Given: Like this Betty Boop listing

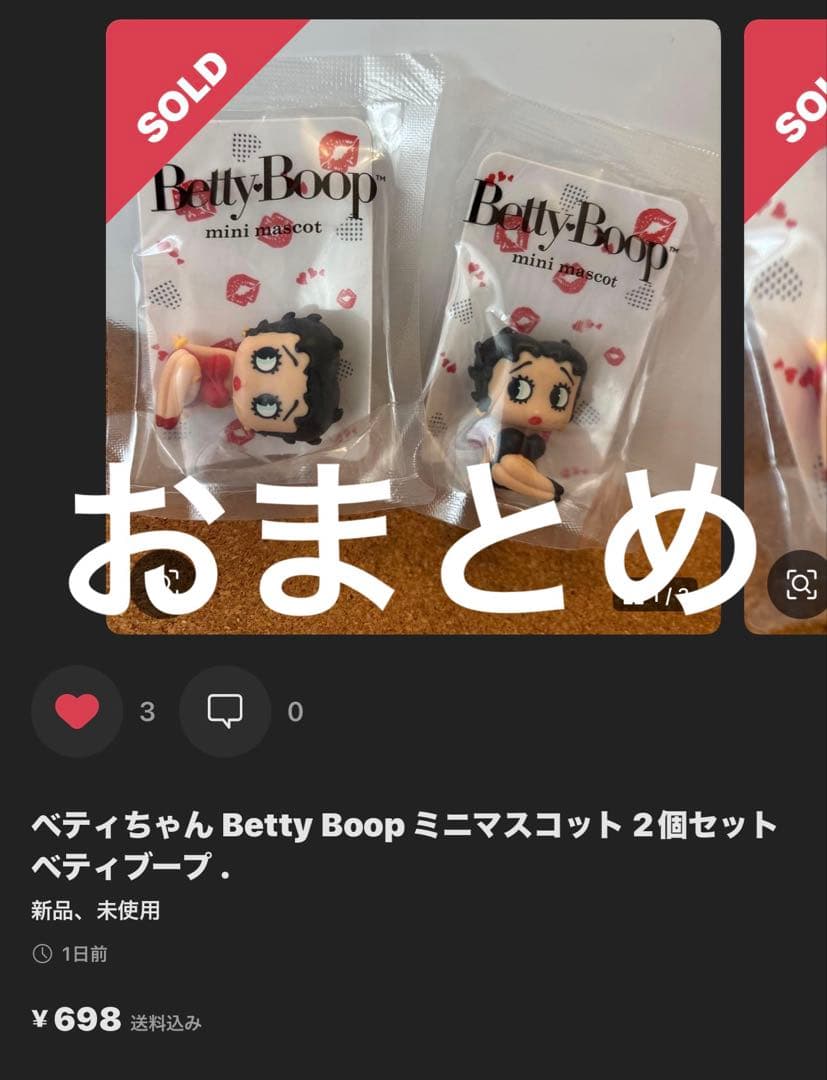Looking at the screenshot, I should point(77,711).
